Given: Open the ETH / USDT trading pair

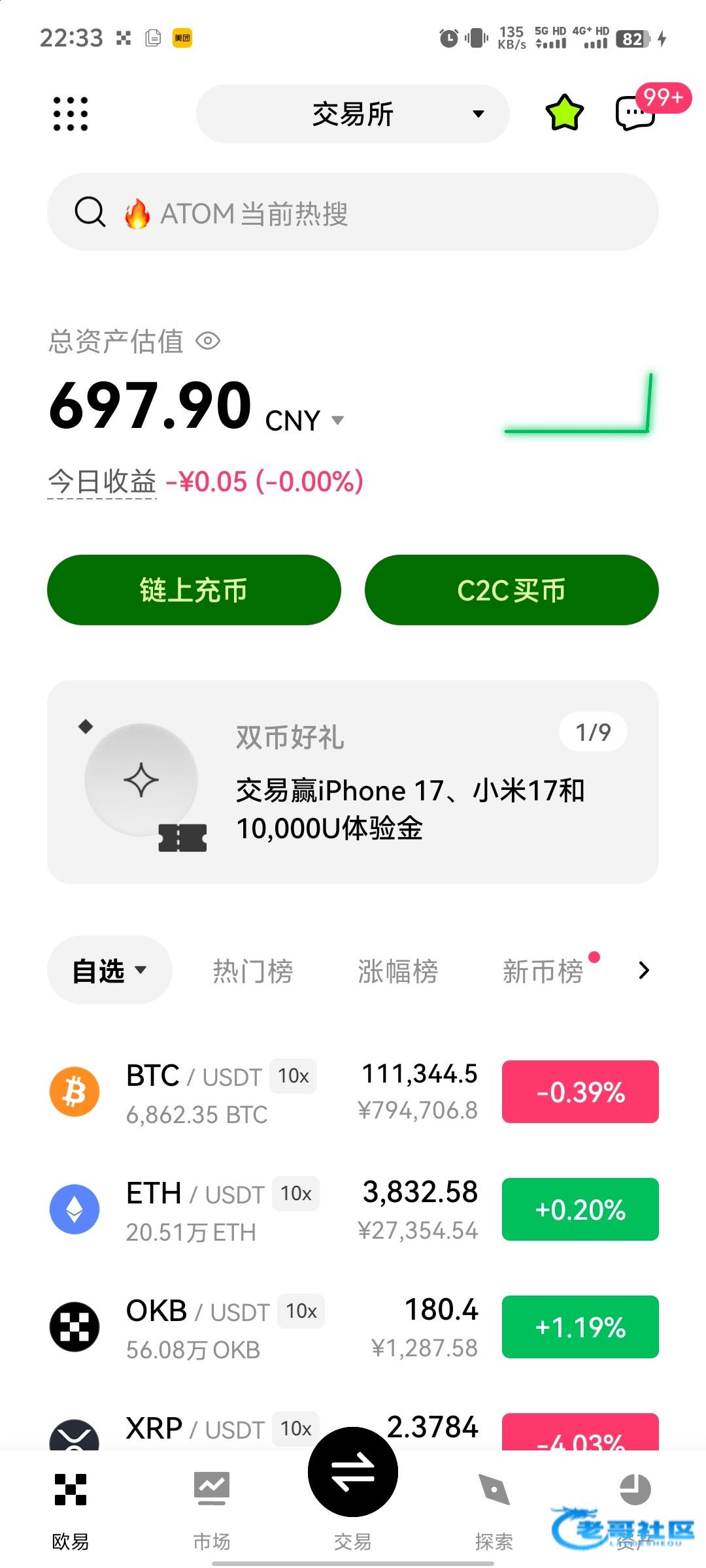Looking at the screenshot, I should tap(261, 1210).
